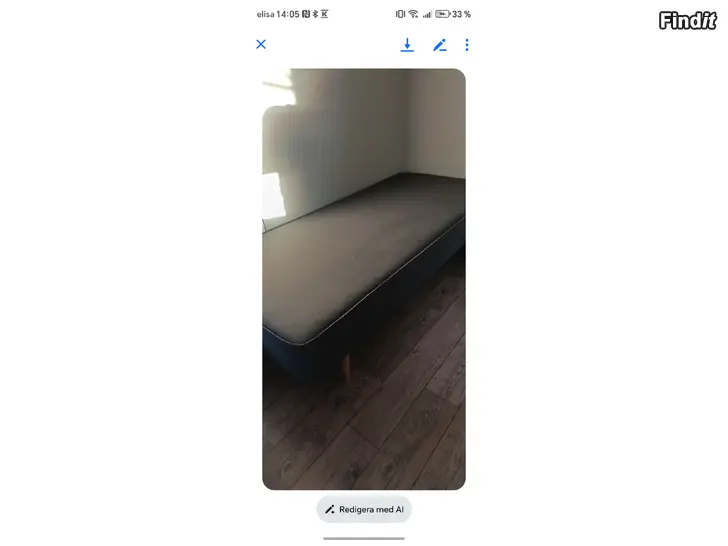Download the photo
Image resolution: width=728 pixels, height=546 pixels.
coord(407,45)
